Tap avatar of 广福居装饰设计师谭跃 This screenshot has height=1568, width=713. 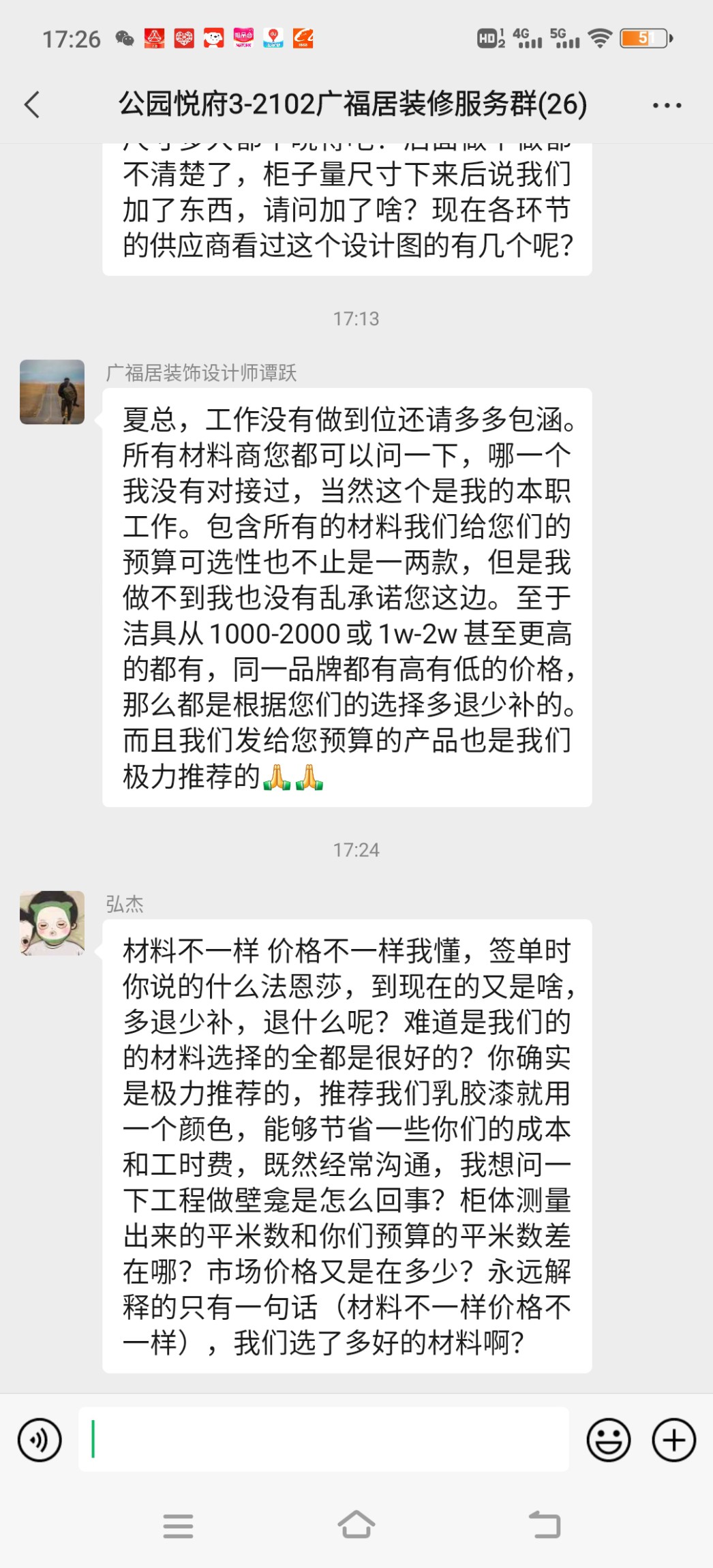(52, 392)
